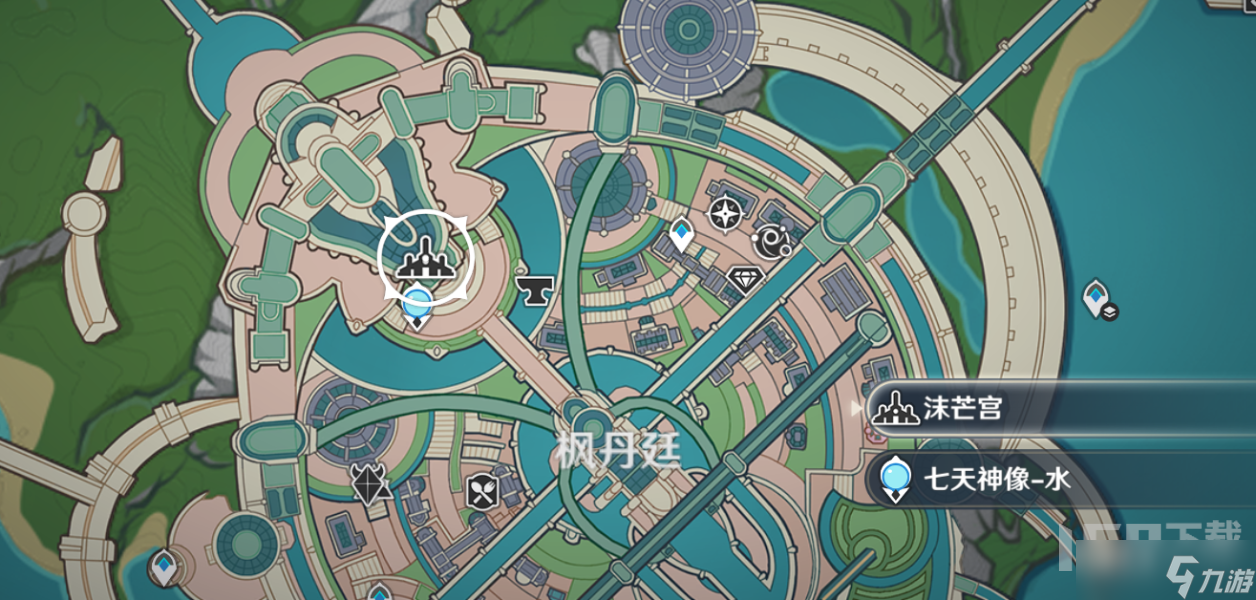Tap the crafting bench marker beside the compass
This screenshot has width=1256, height=600.
[x=772, y=239]
